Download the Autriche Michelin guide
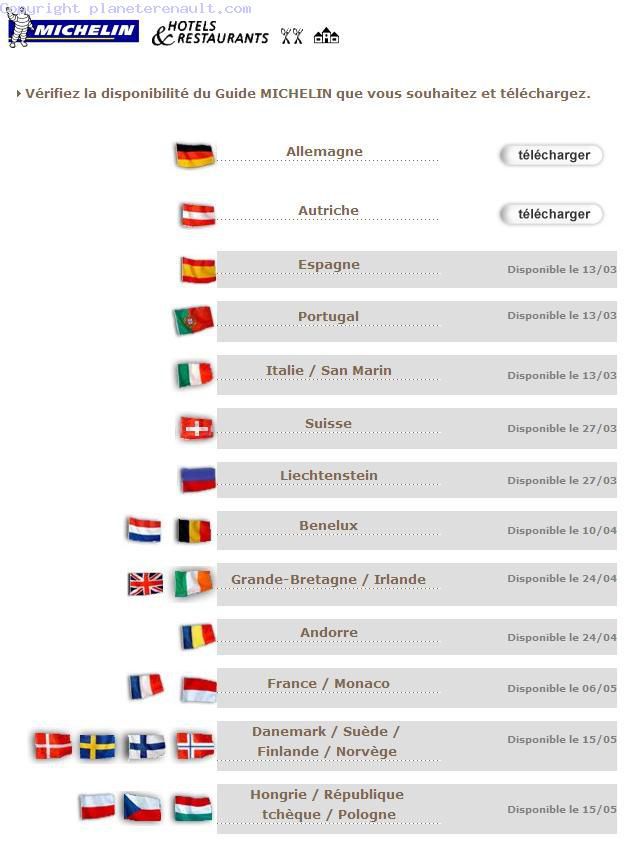Viewport: 638px width, 855px height. pyautogui.click(x=552, y=214)
